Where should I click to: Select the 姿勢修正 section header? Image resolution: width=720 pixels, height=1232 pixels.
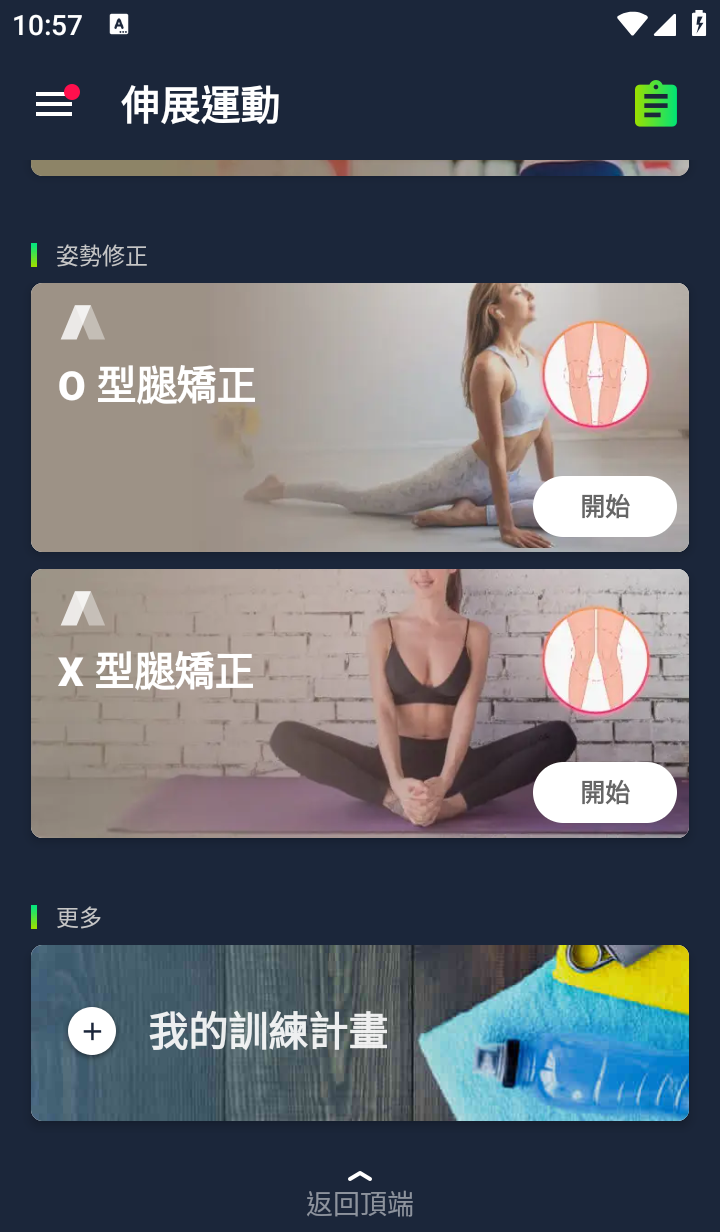coord(100,256)
